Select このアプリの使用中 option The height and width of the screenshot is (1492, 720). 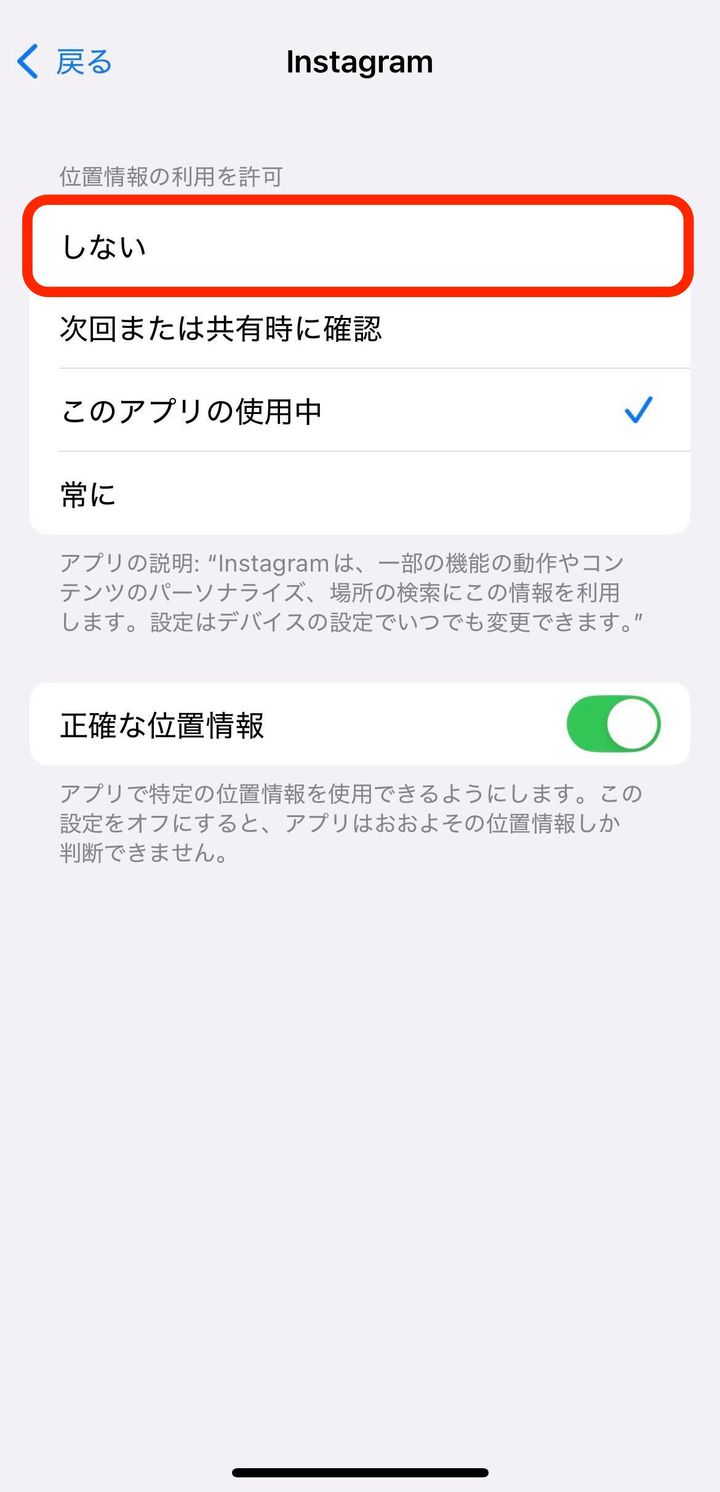(358, 411)
